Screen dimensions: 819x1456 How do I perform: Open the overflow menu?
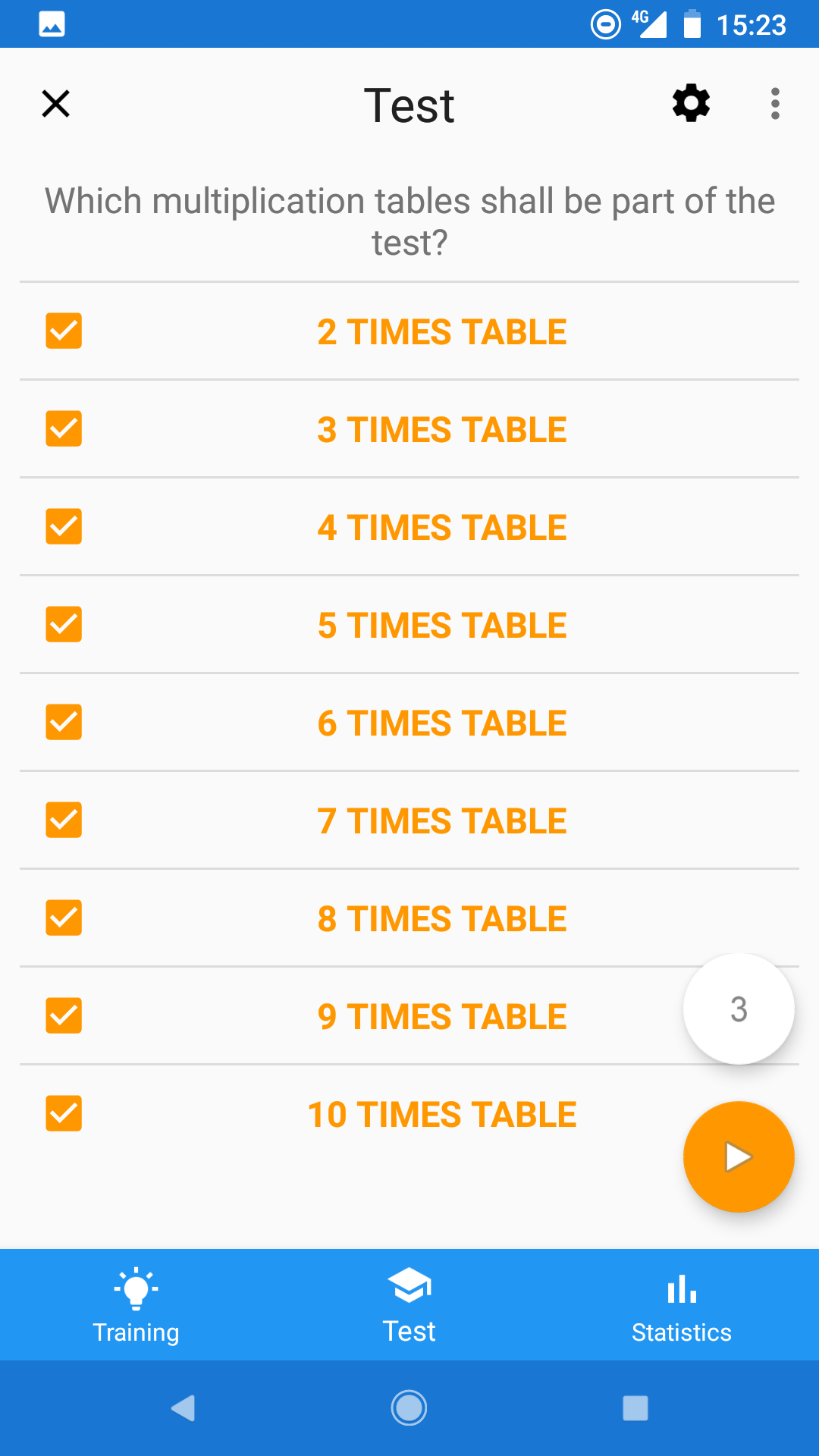pyautogui.click(x=774, y=104)
